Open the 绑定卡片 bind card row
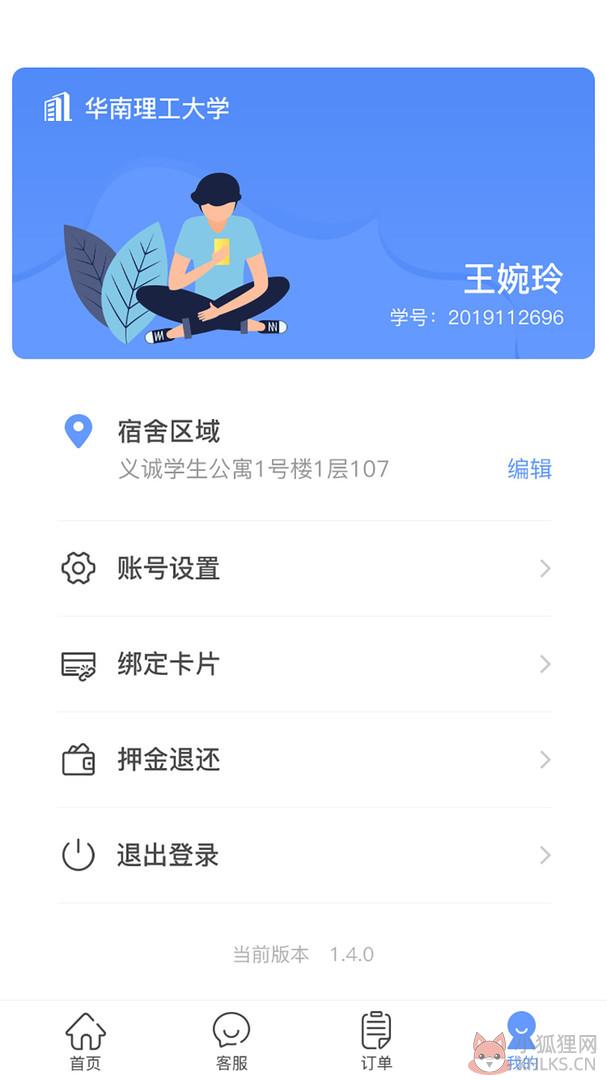The height and width of the screenshot is (1080, 607). point(305,665)
